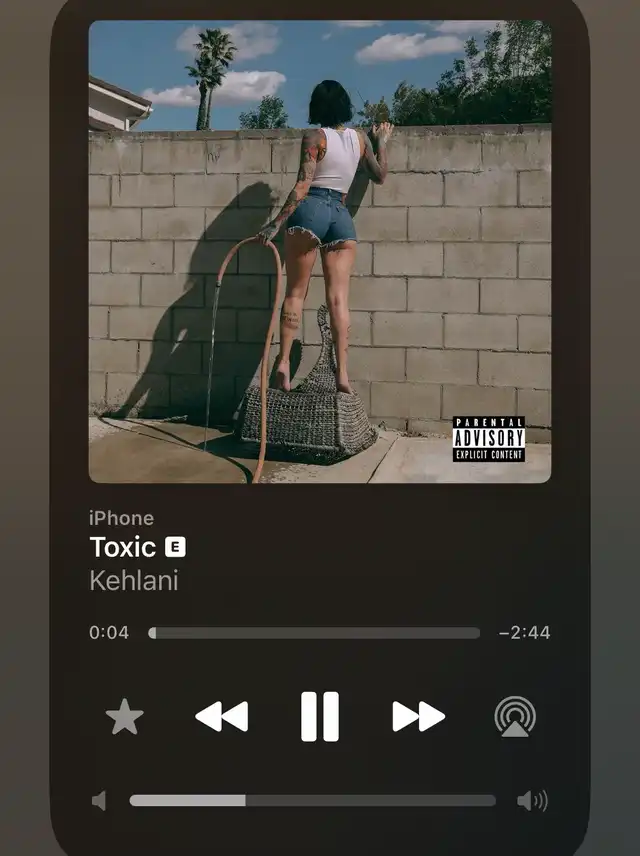
Task: Go back to the previous track
Action: pyautogui.click(x=222, y=716)
